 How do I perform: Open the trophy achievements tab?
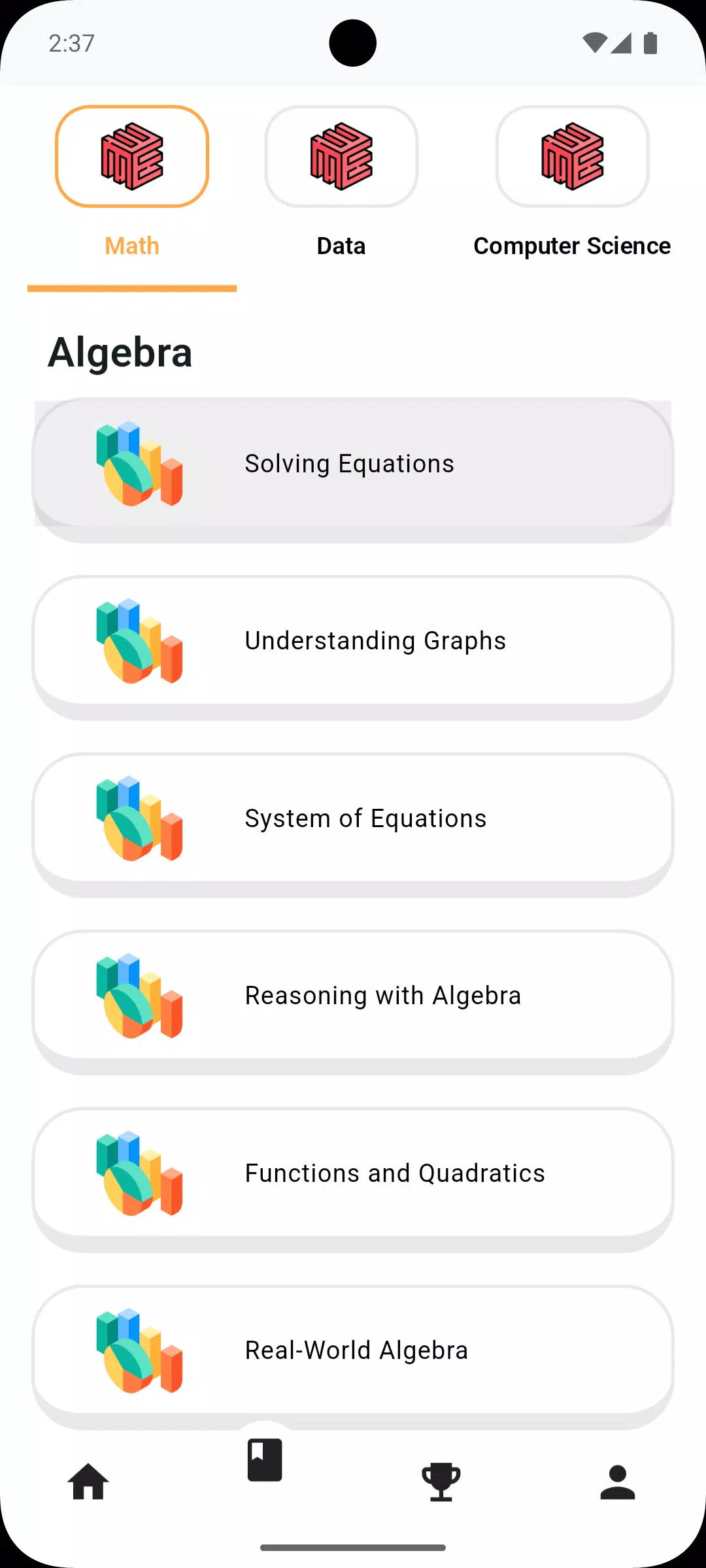click(x=441, y=1482)
